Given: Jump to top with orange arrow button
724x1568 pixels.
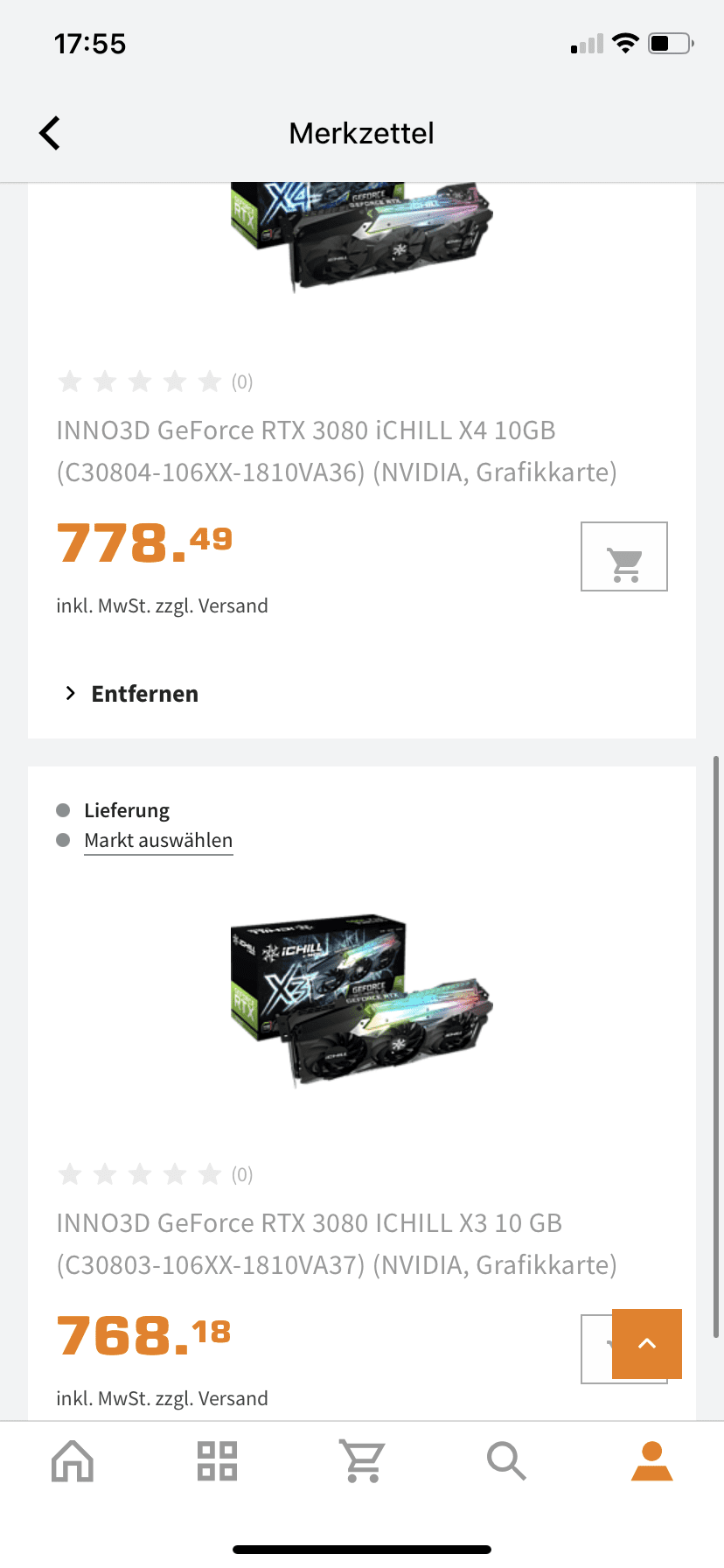Looking at the screenshot, I should tap(647, 1344).
